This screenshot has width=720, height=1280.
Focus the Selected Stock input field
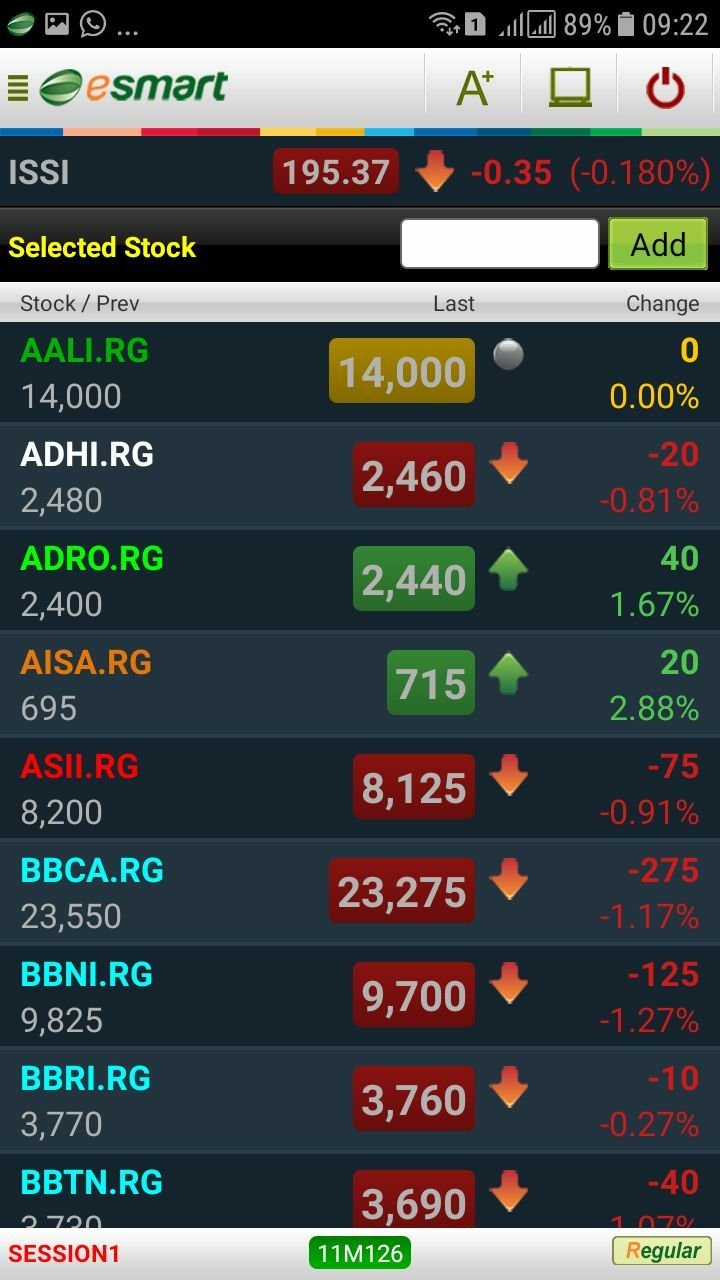pos(500,244)
